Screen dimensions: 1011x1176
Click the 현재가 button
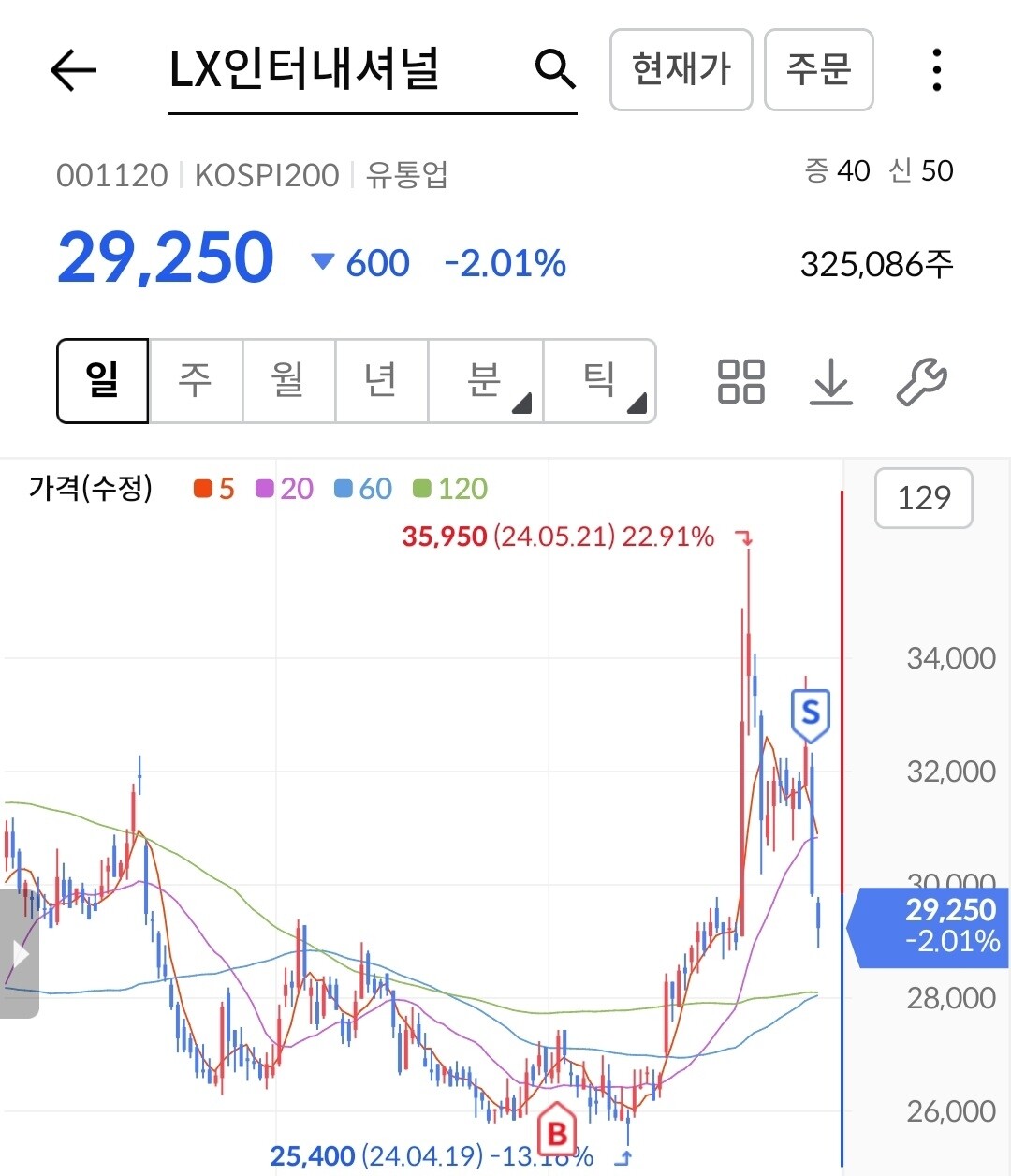681,70
